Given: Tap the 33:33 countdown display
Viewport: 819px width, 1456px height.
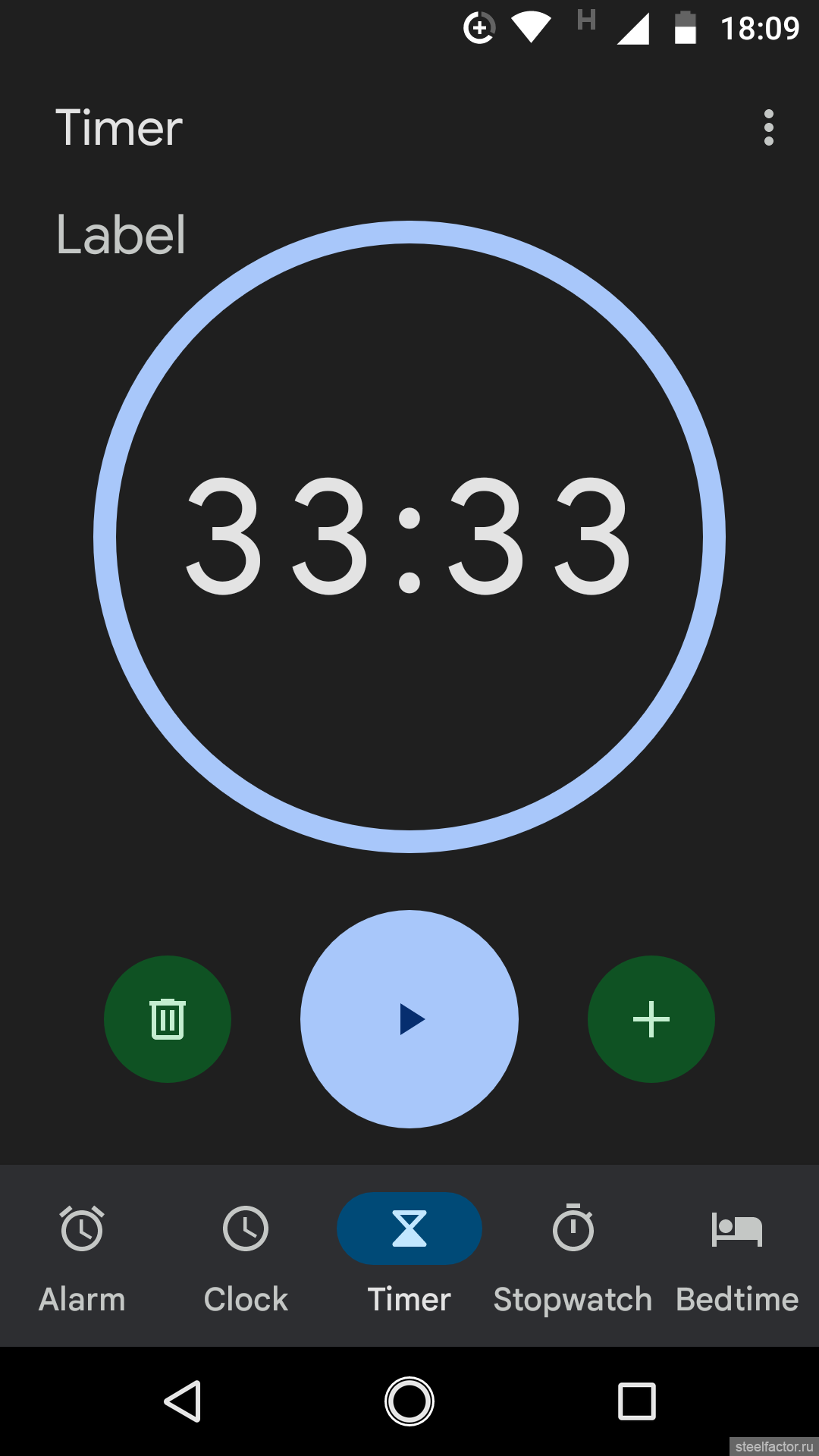Looking at the screenshot, I should (x=409, y=535).
